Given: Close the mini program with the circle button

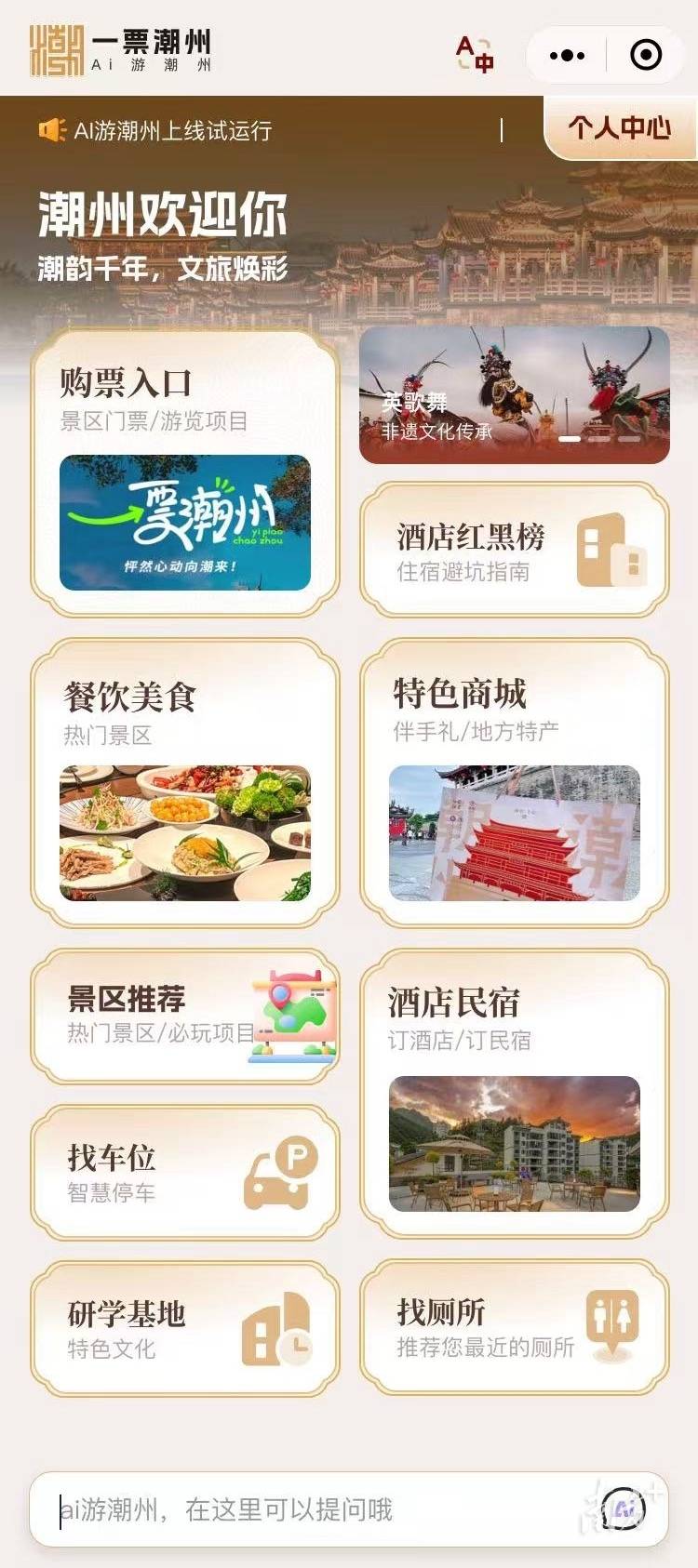Looking at the screenshot, I should [x=646, y=55].
